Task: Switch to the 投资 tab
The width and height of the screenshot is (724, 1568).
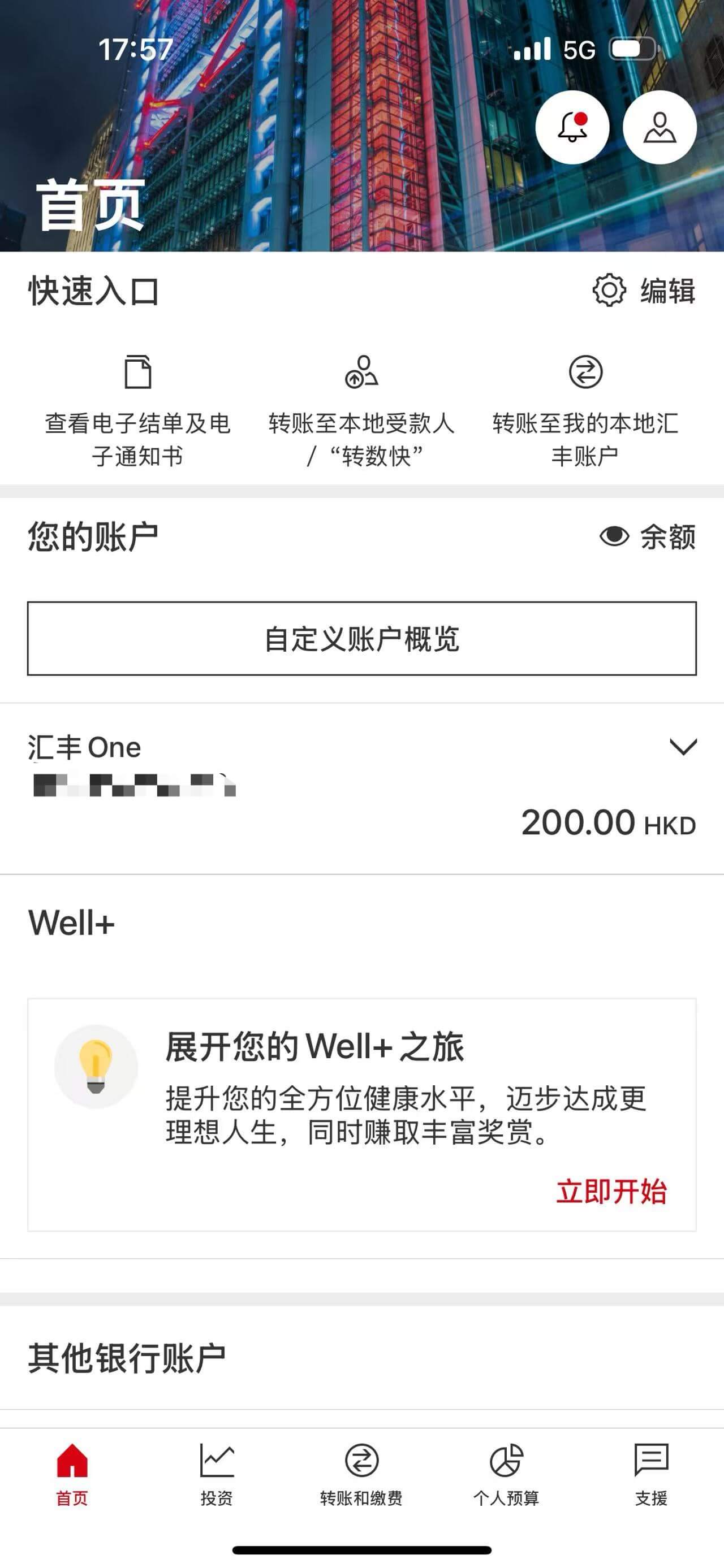Action: point(217,1474)
